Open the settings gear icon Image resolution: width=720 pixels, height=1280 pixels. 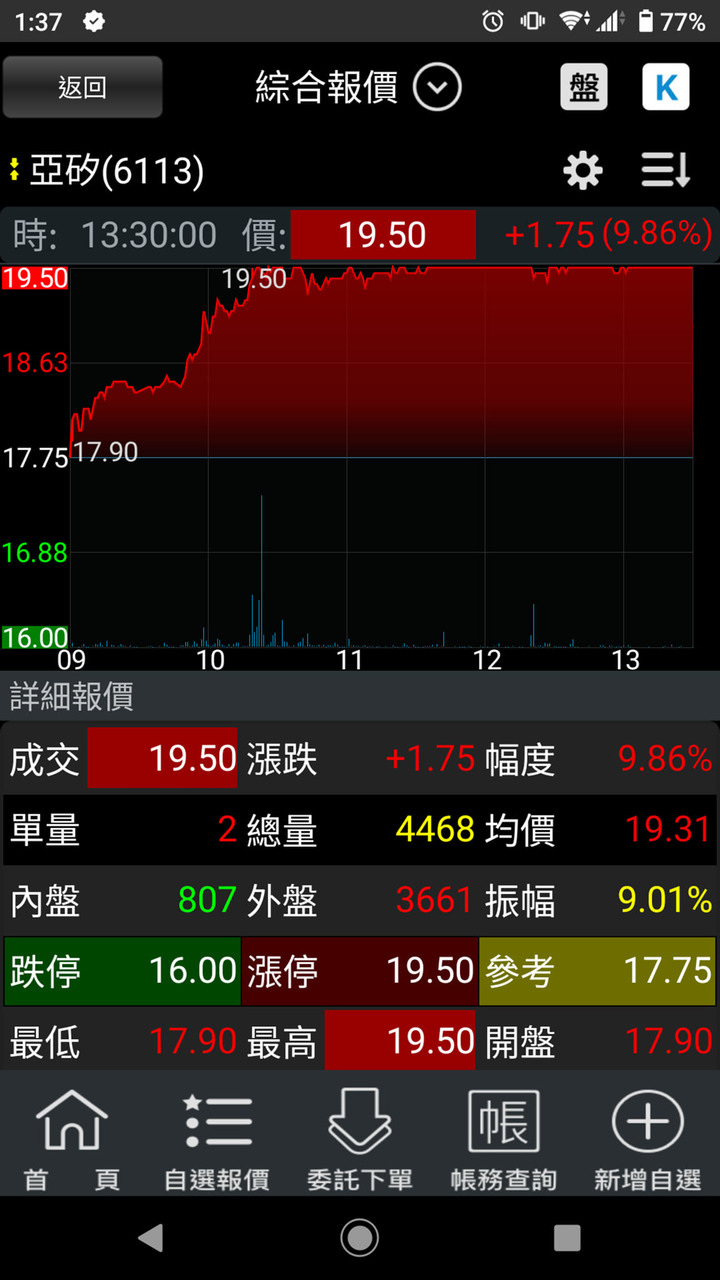click(x=583, y=171)
